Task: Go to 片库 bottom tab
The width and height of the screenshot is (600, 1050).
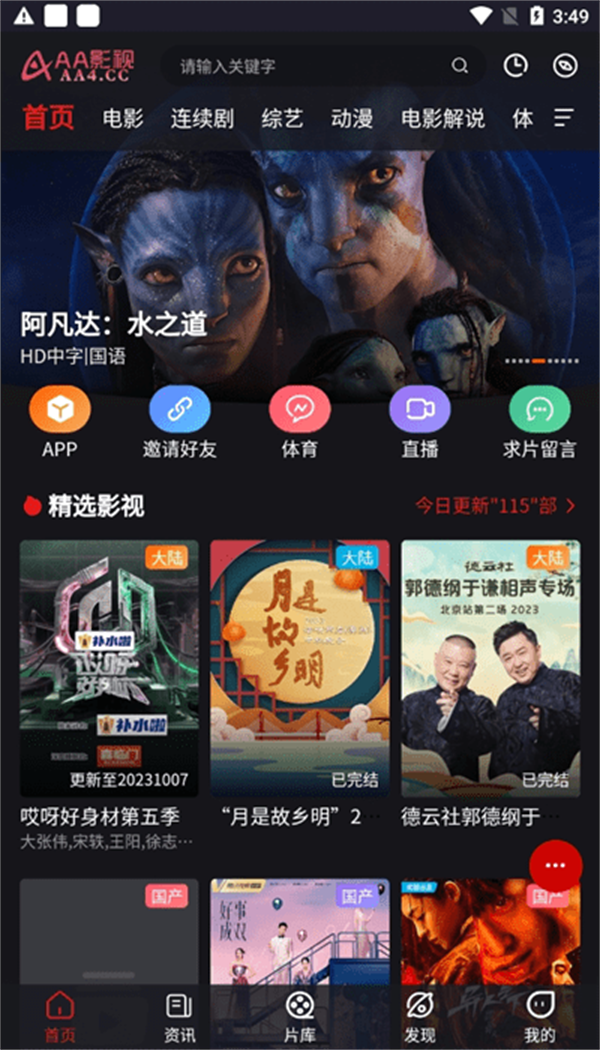Action: pos(300,1018)
